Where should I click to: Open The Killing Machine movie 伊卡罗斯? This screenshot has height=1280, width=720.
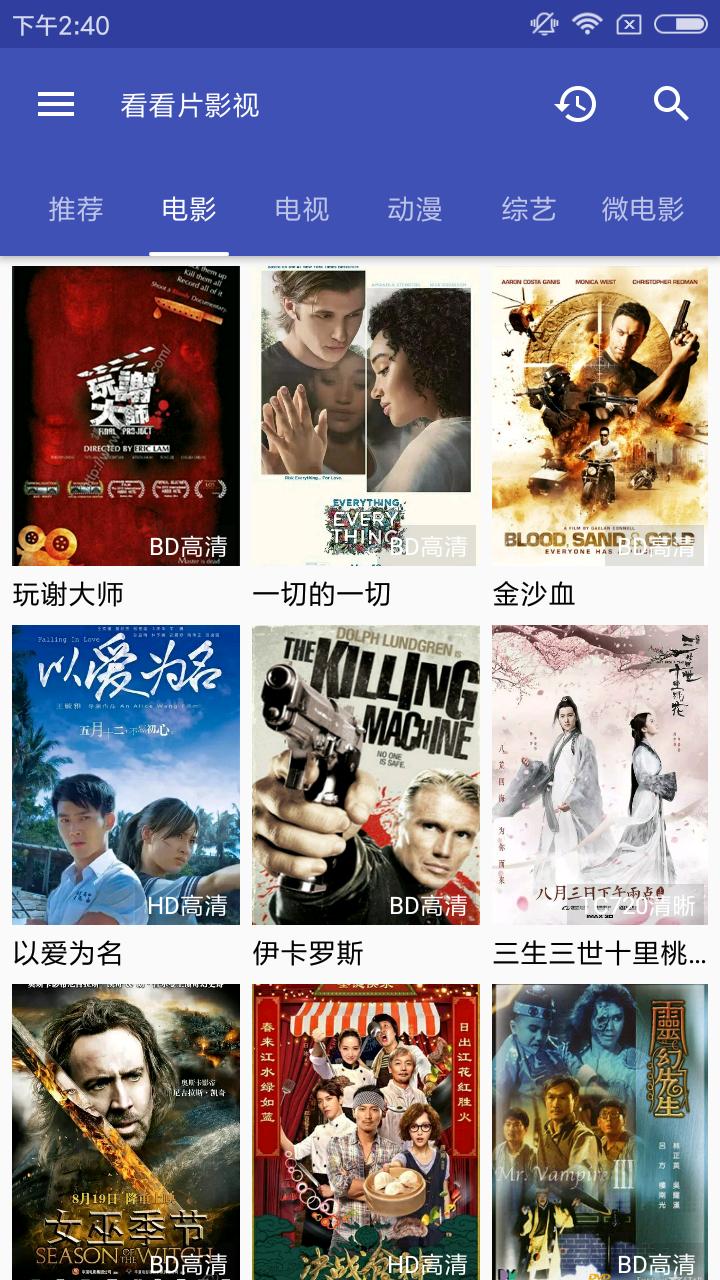[x=366, y=775]
